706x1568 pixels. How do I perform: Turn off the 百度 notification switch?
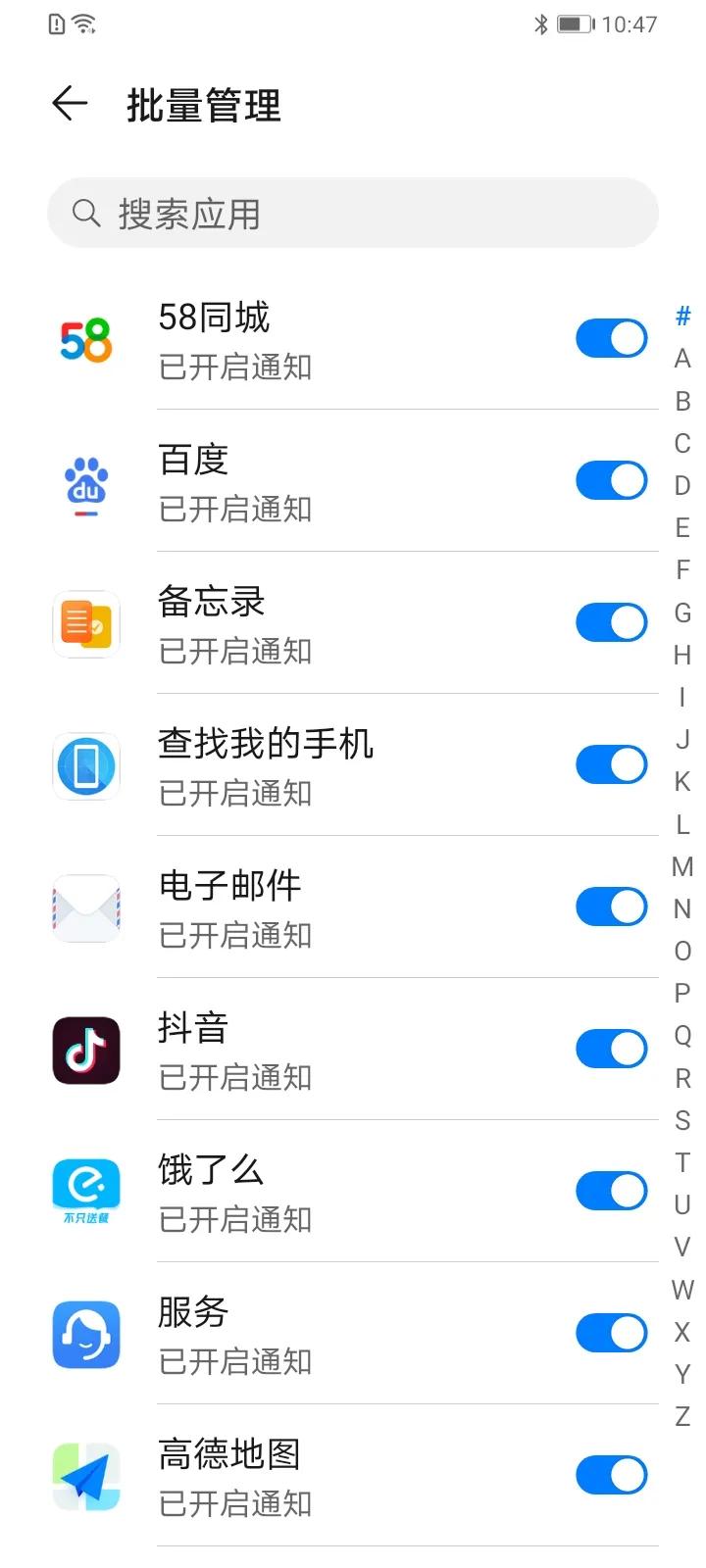click(x=611, y=480)
